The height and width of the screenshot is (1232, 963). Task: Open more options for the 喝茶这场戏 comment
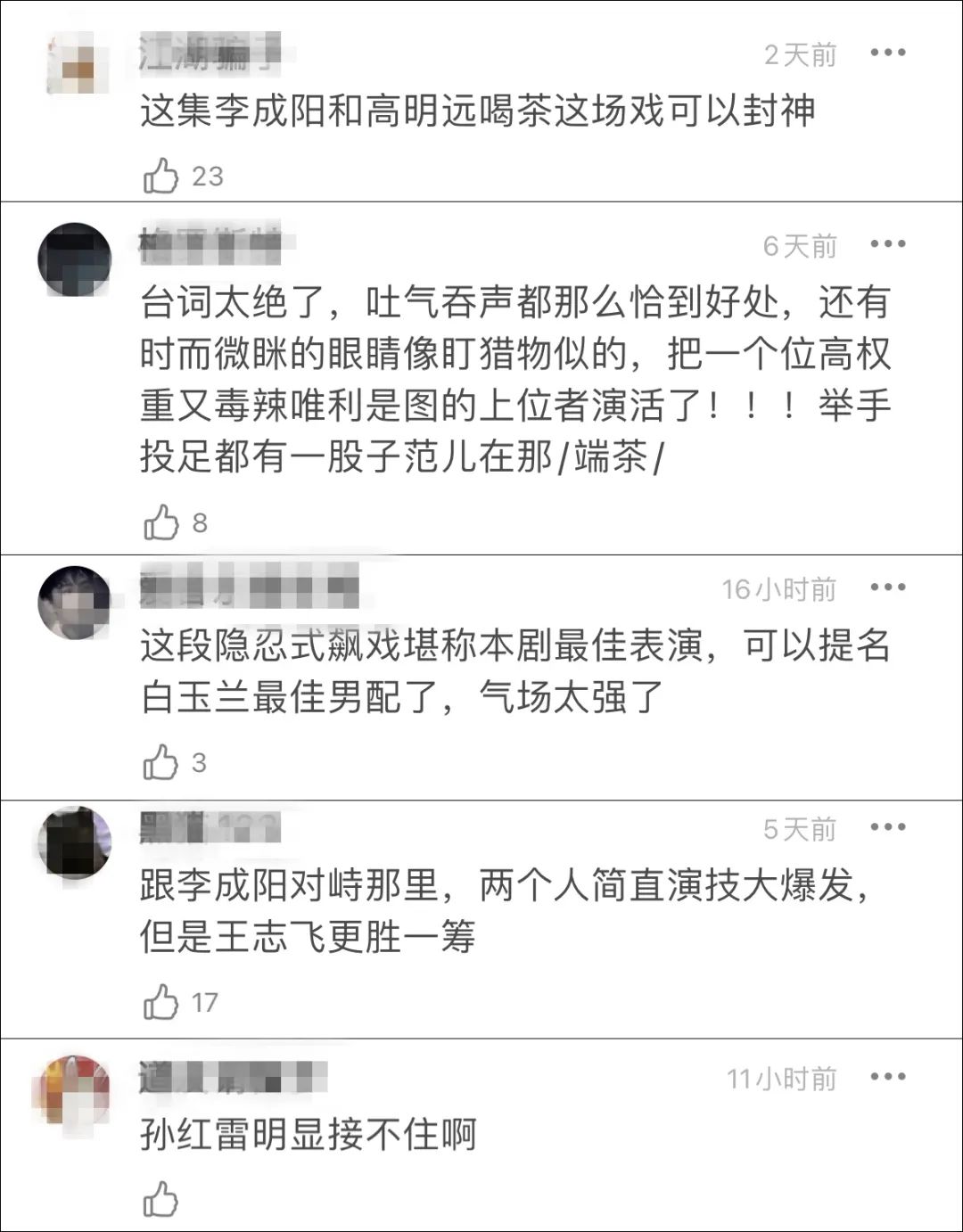click(x=887, y=53)
